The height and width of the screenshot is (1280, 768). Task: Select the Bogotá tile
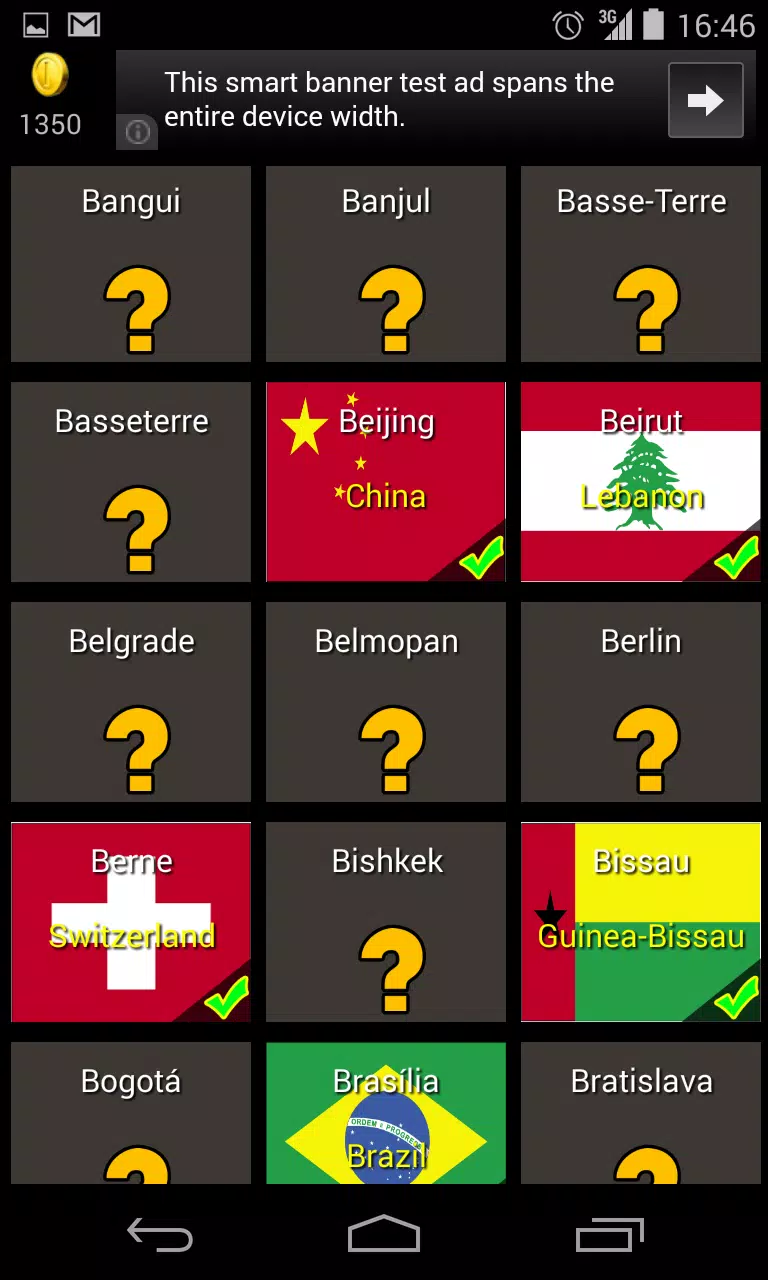pyautogui.click(x=131, y=1114)
